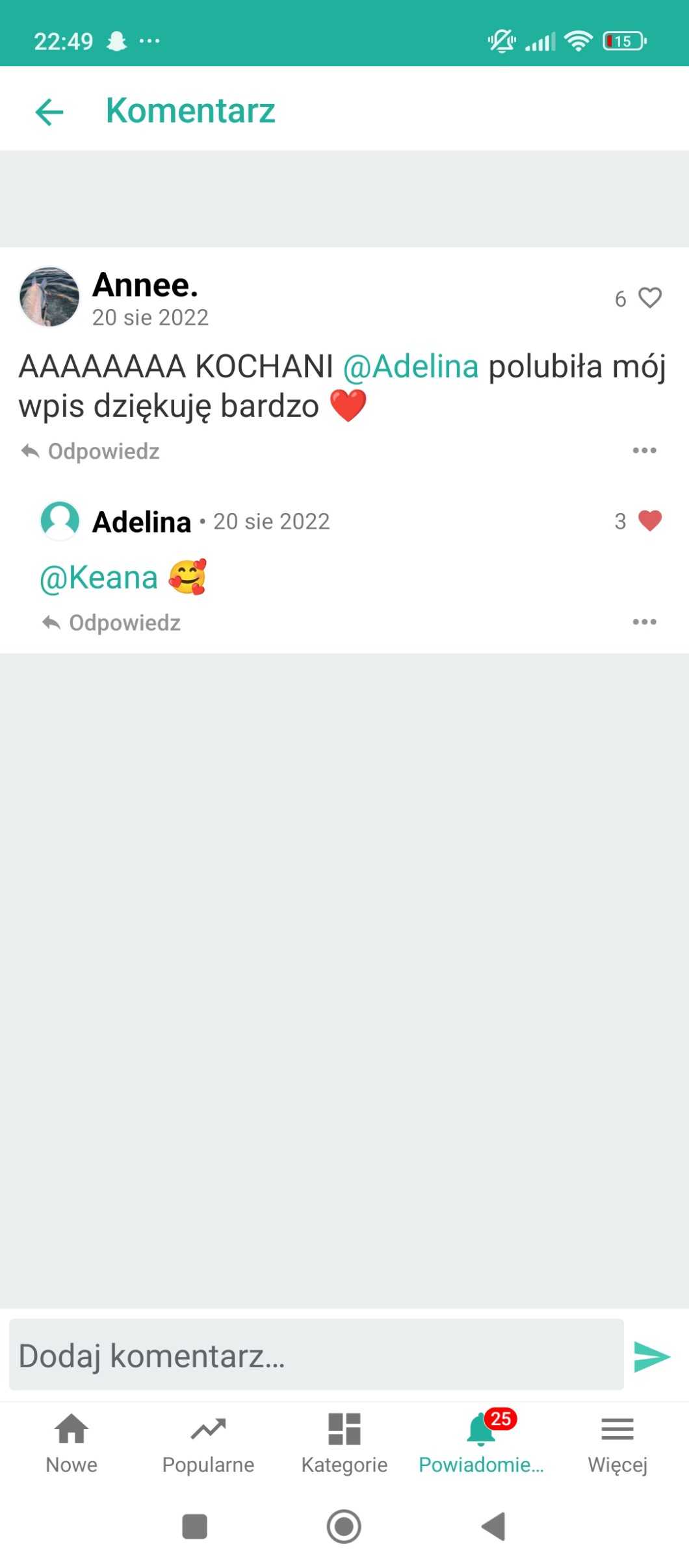Switch to the Nowe tab

(x=71, y=1443)
